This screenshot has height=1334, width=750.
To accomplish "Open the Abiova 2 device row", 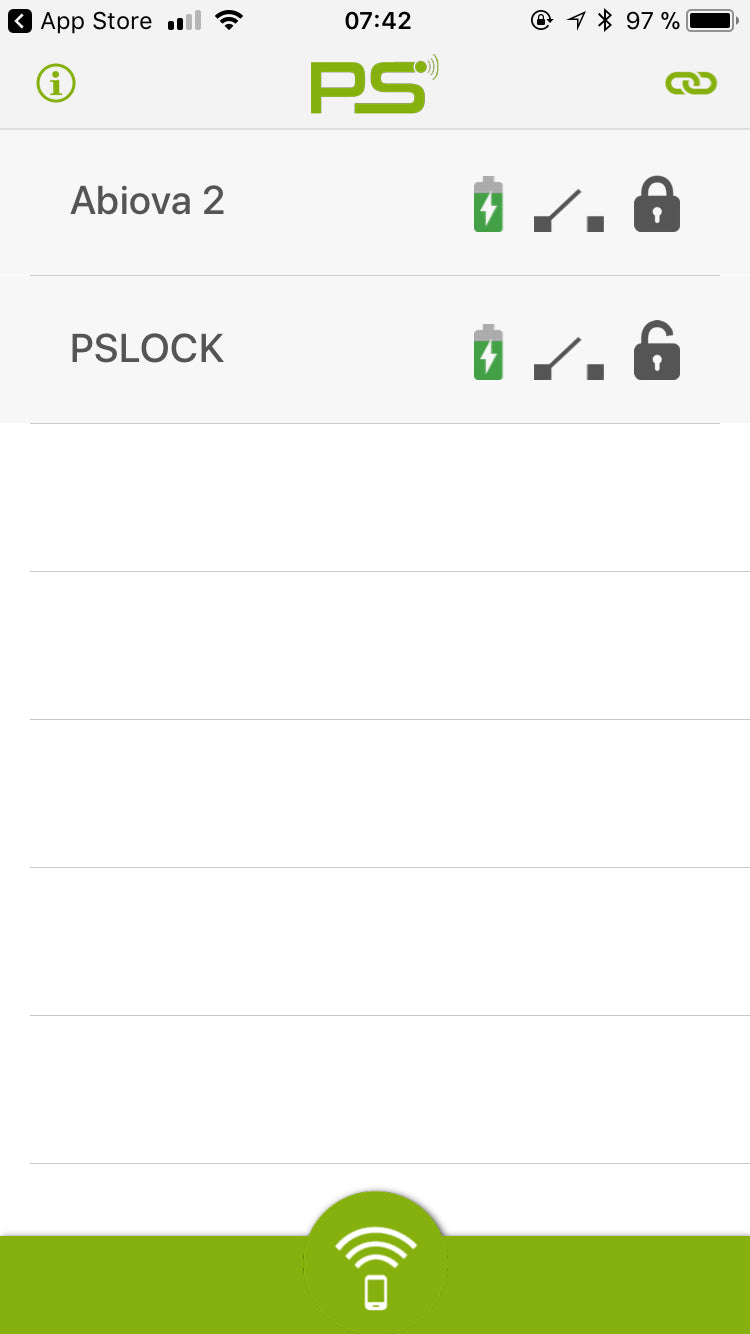I will point(148,201).
